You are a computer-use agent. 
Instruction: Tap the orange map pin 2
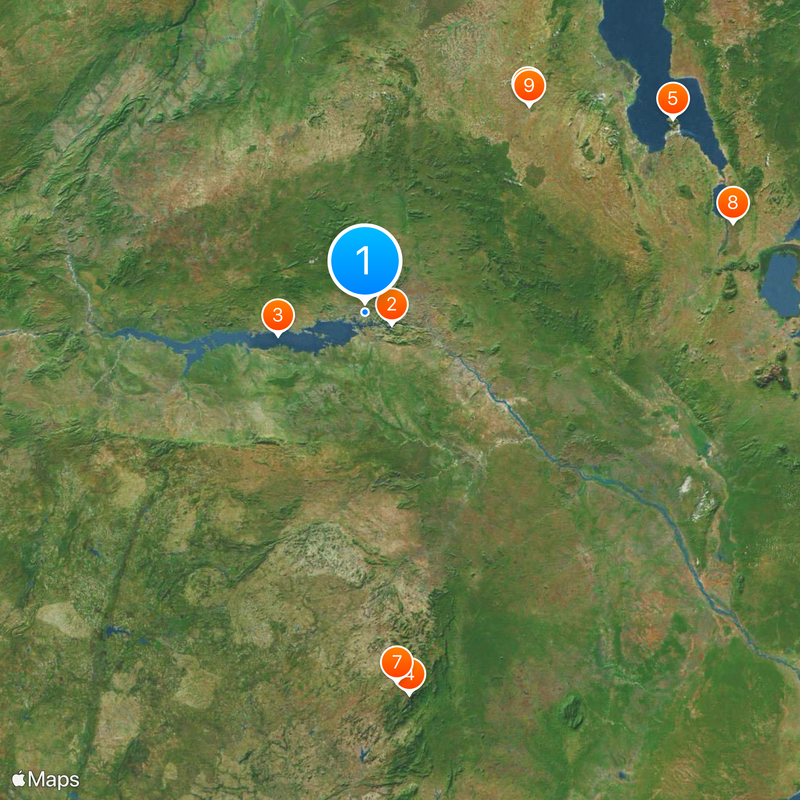tap(392, 305)
